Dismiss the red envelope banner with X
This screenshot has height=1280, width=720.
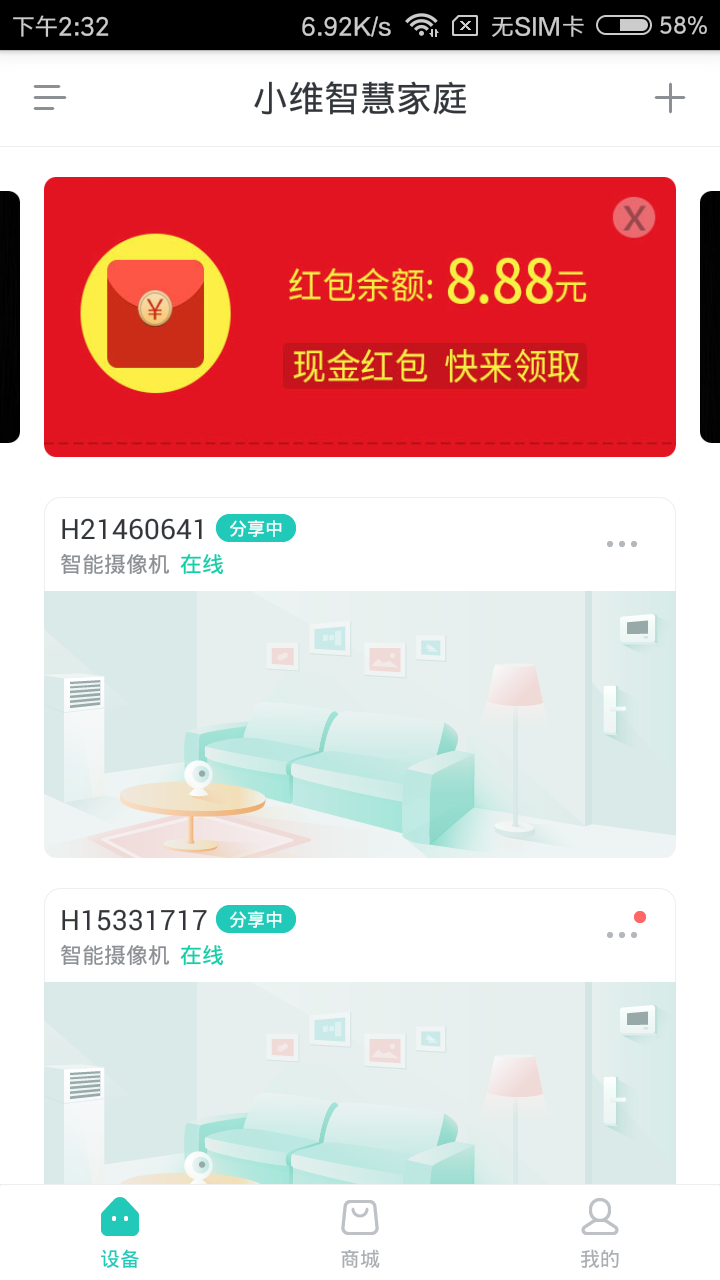pyautogui.click(x=633, y=217)
